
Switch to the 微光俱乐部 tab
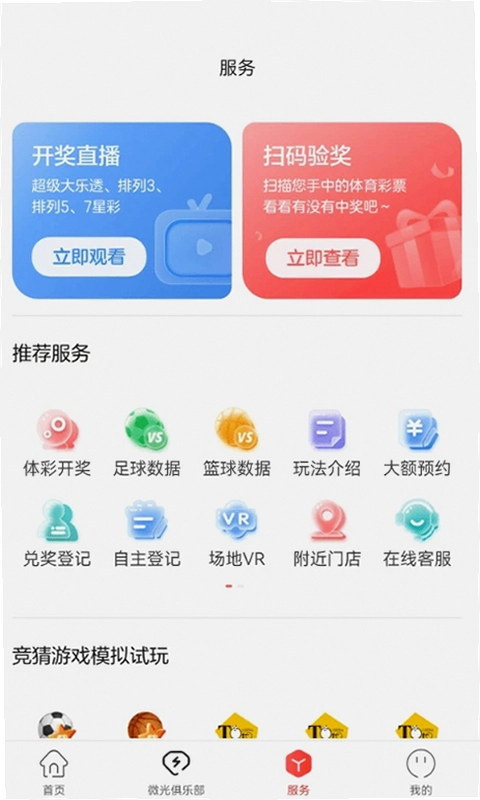176,771
